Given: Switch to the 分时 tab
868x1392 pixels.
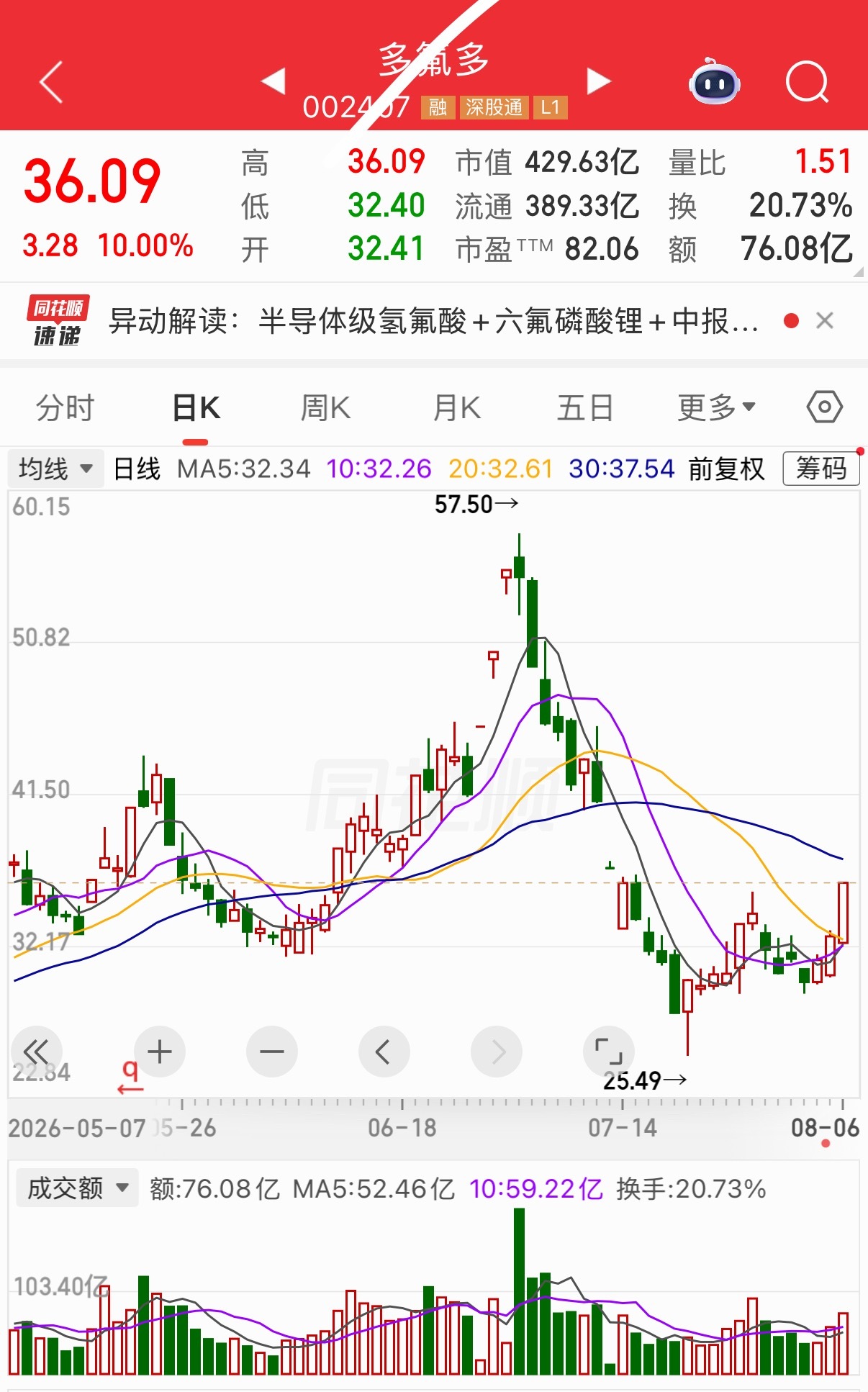Looking at the screenshot, I should coord(65,408).
